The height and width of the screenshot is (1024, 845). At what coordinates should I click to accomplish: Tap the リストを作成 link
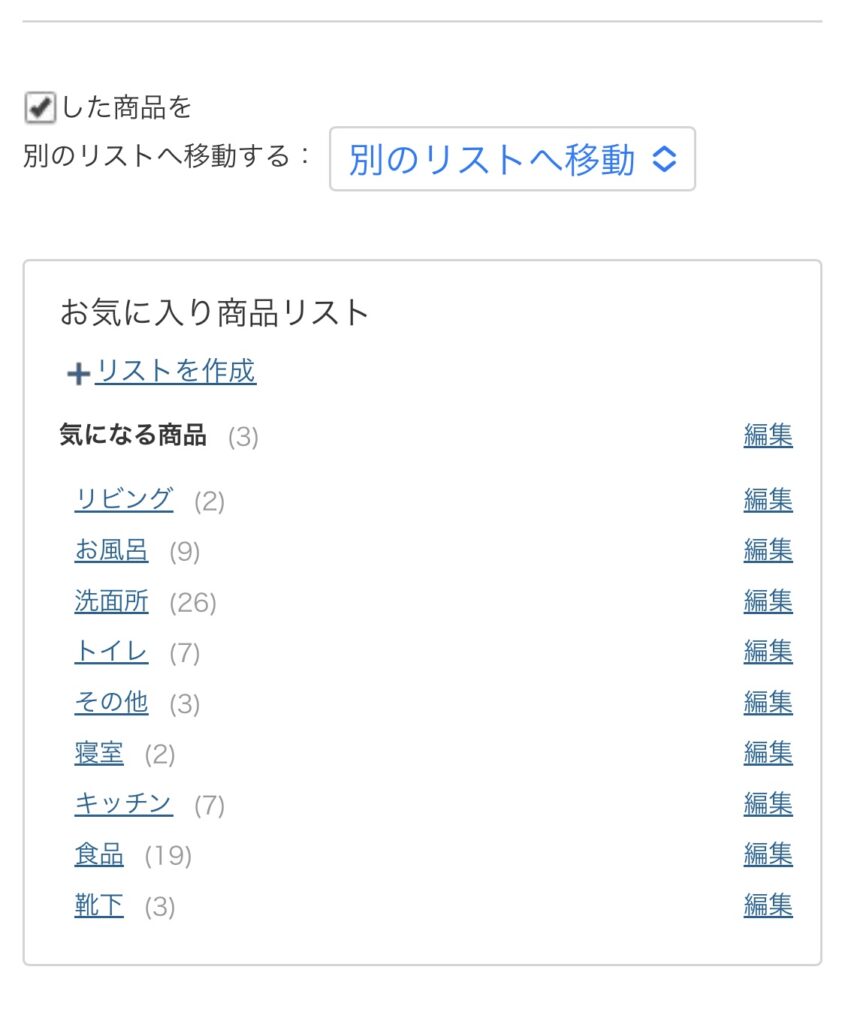pos(176,371)
